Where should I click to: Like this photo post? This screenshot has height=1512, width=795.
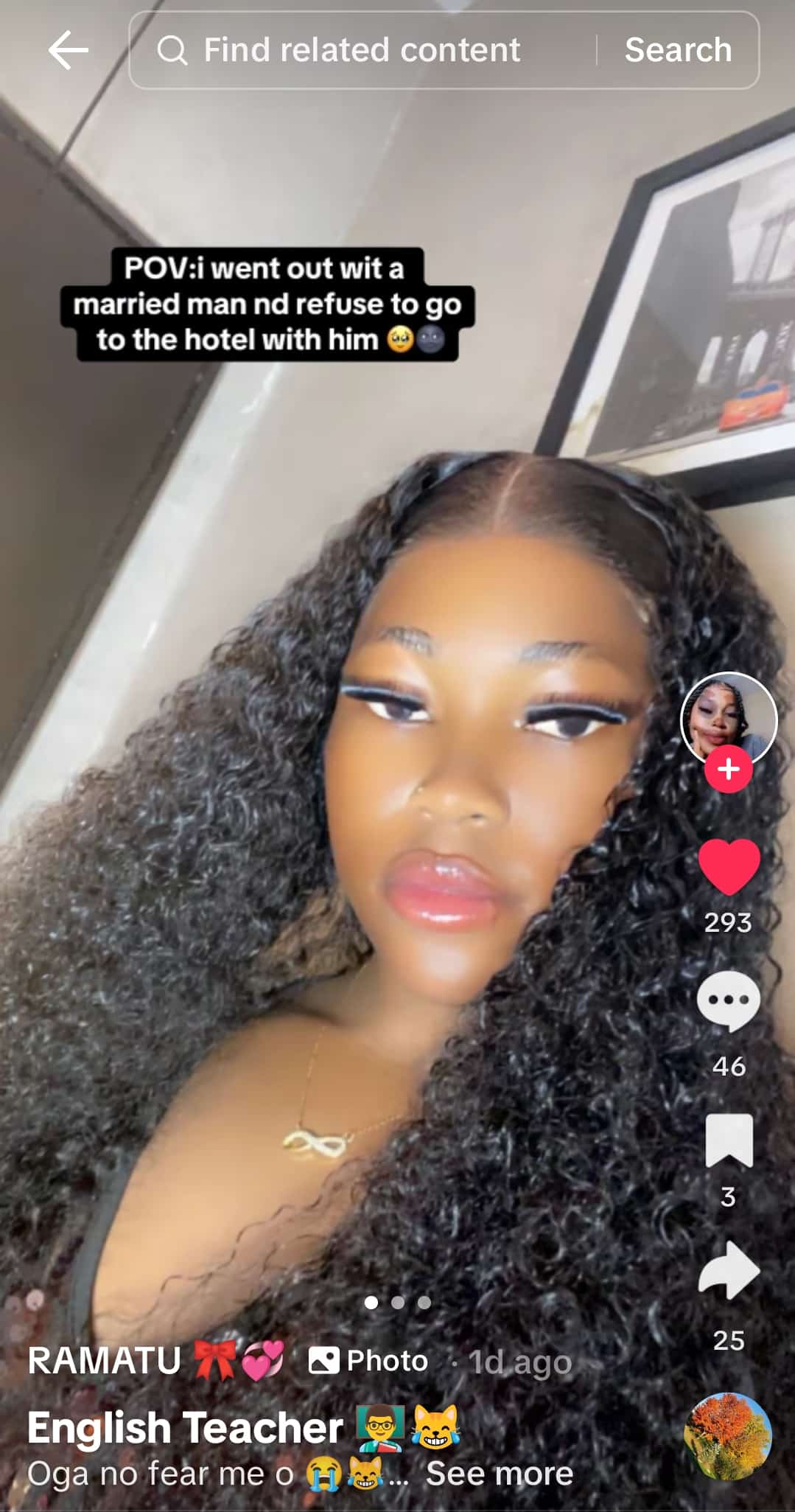point(728,867)
